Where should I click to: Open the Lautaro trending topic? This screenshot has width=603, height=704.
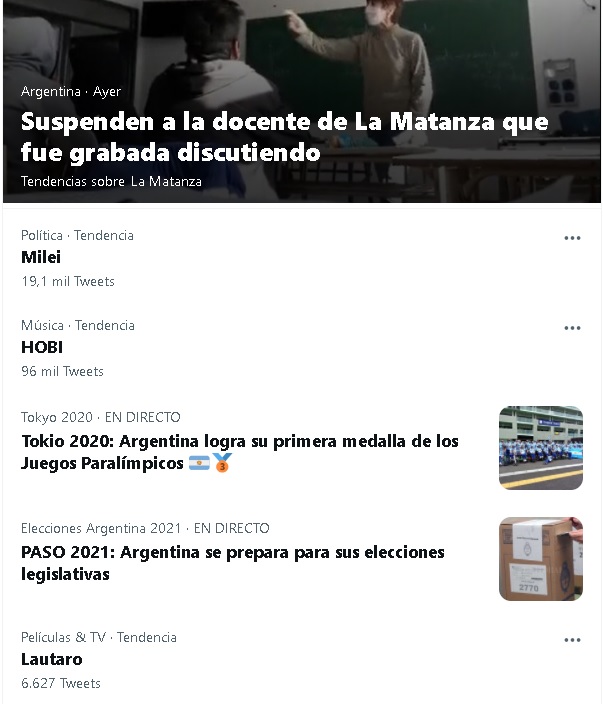click(52, 659)
